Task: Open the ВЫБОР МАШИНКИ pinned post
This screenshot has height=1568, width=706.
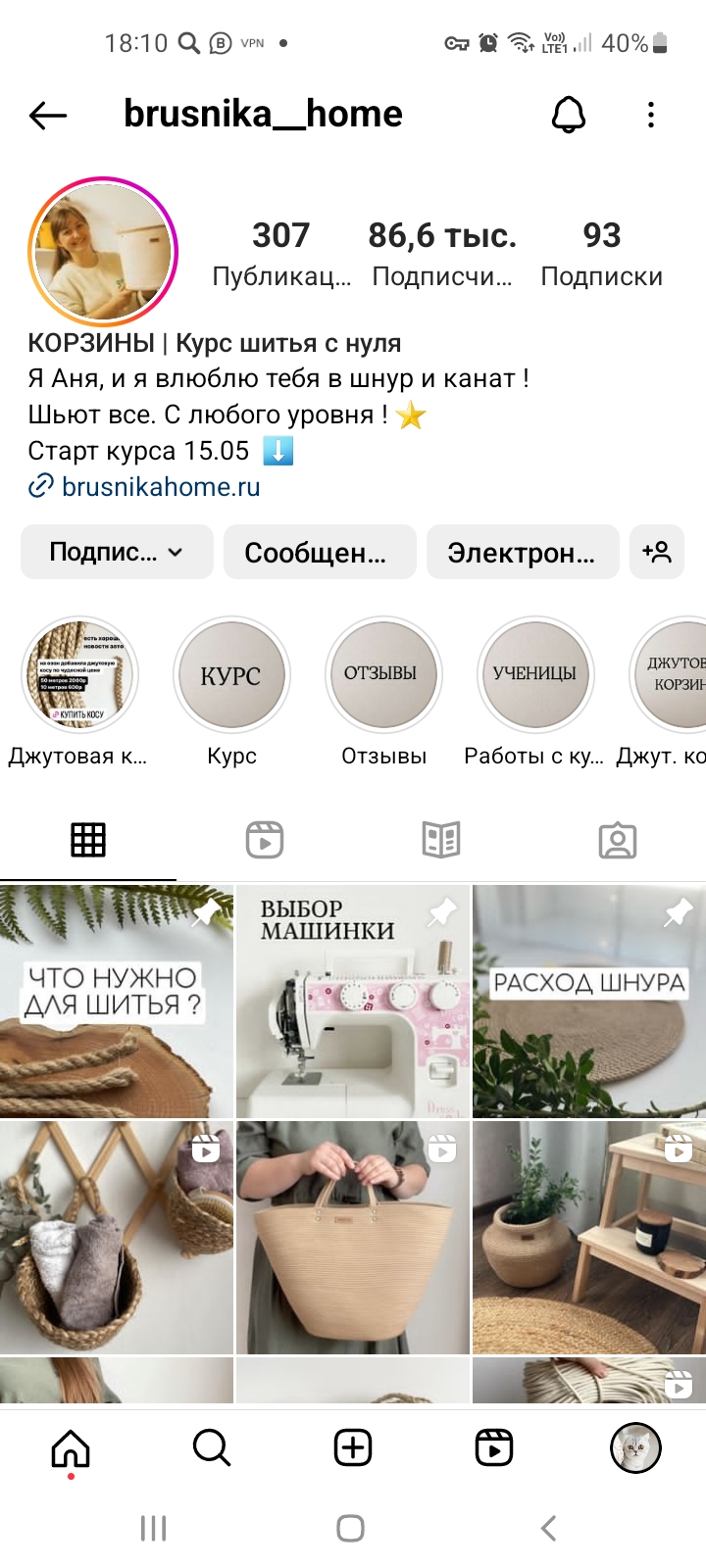Action: (353, 1002)
